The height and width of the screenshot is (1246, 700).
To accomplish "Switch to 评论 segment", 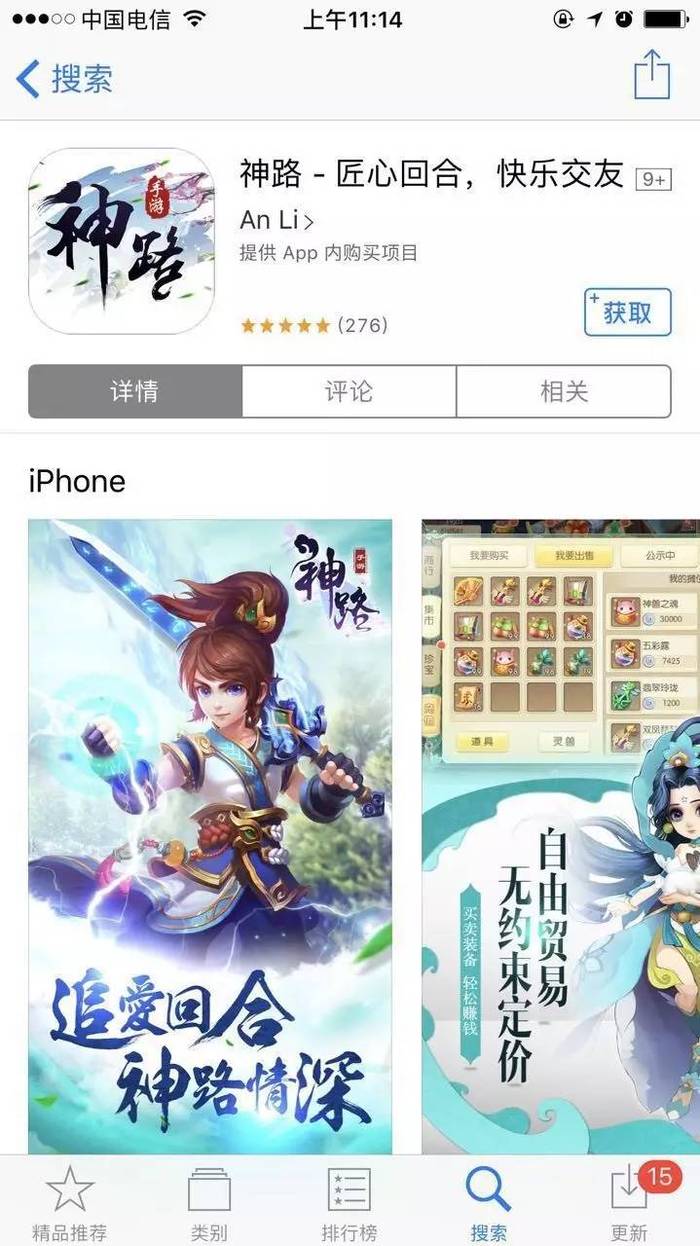I will pyautogui.click(x=349, y=391).
